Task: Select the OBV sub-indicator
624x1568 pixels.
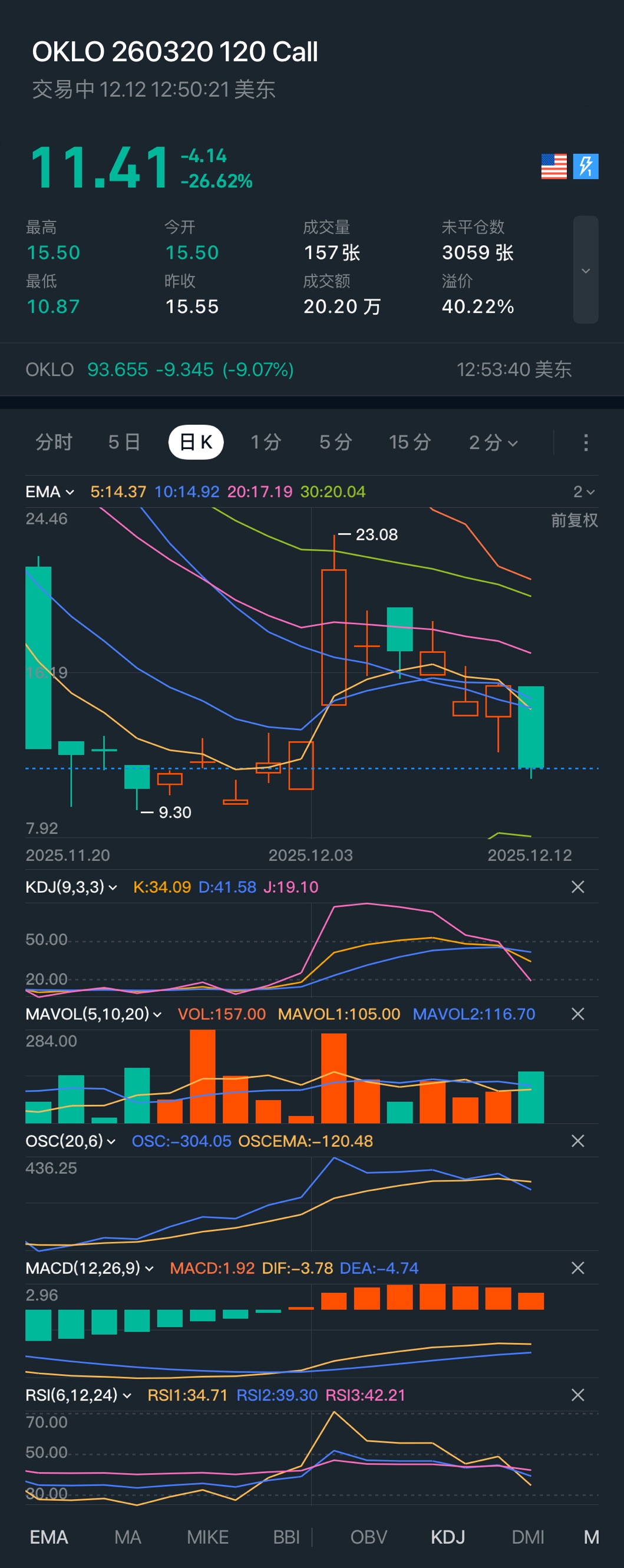Action: coord(368,1537)
